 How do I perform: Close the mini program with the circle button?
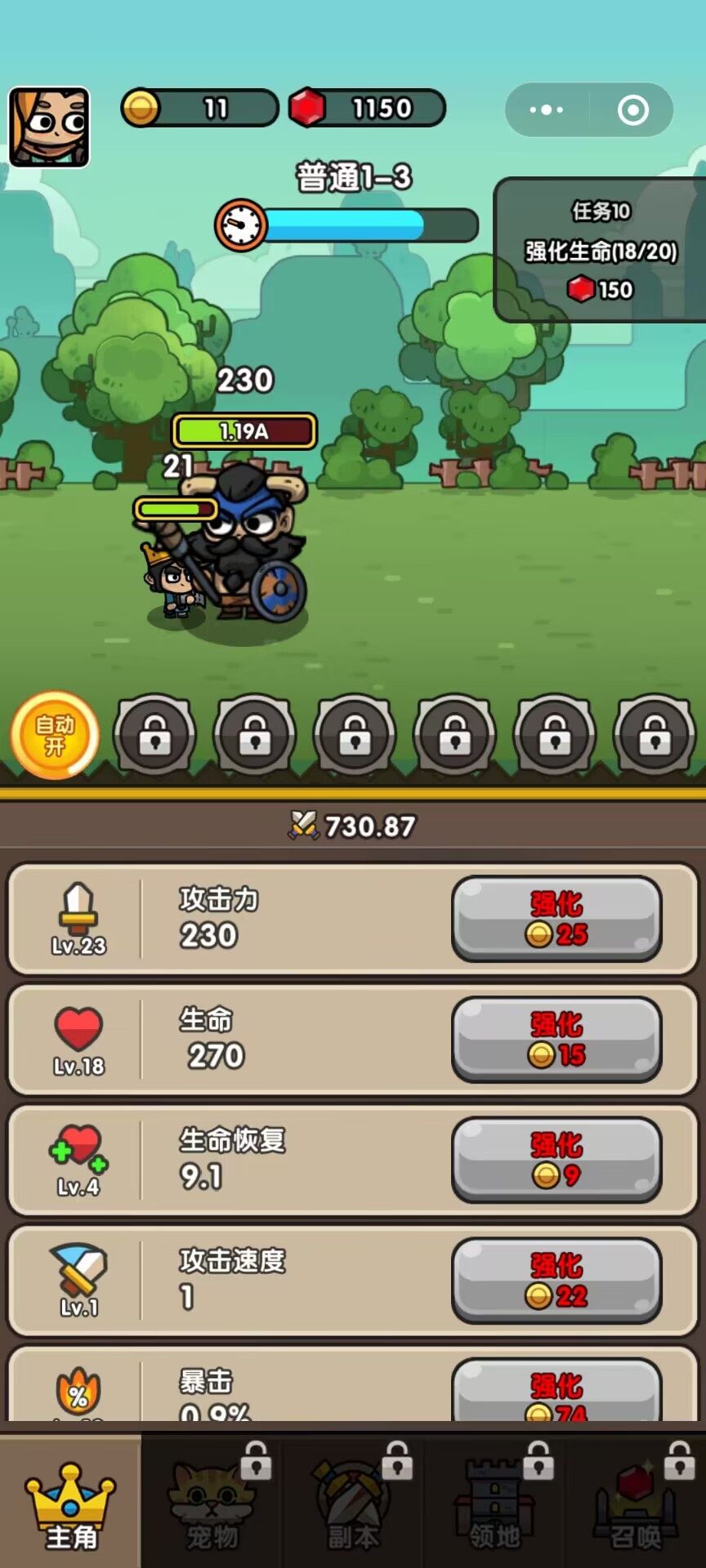click(633, 109)
